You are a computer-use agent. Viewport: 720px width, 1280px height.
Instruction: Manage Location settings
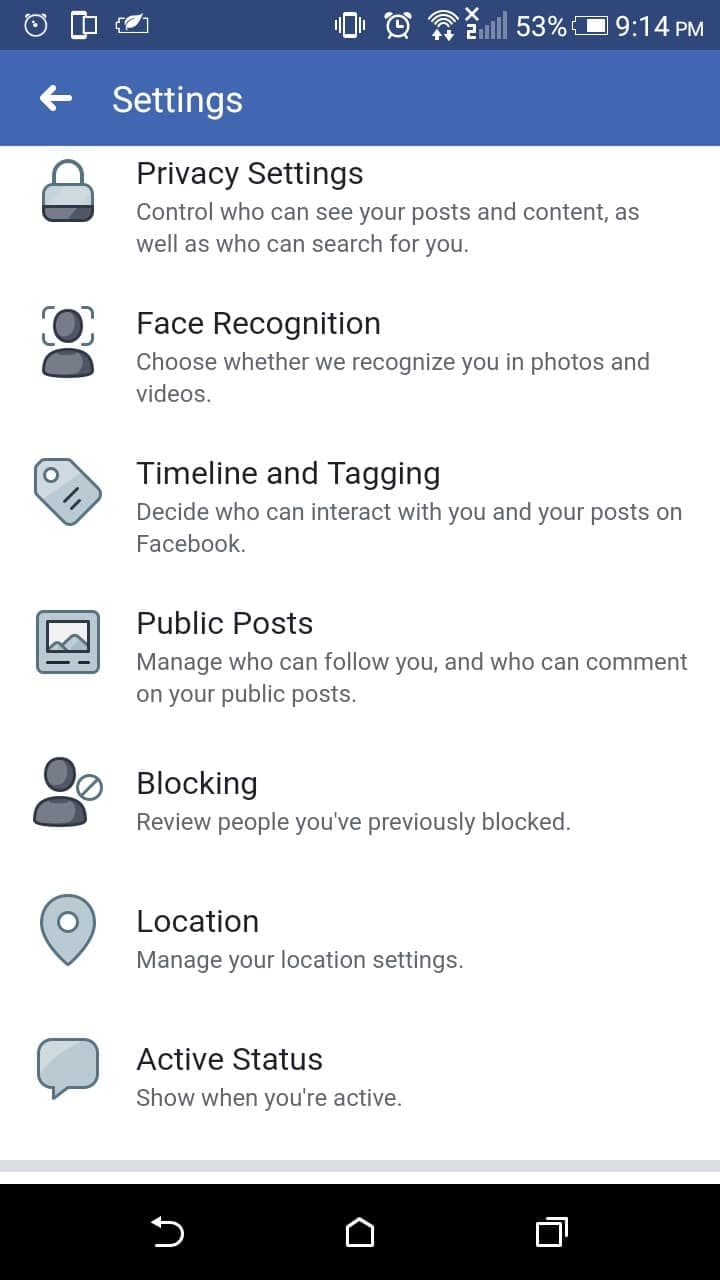point(360,938)
